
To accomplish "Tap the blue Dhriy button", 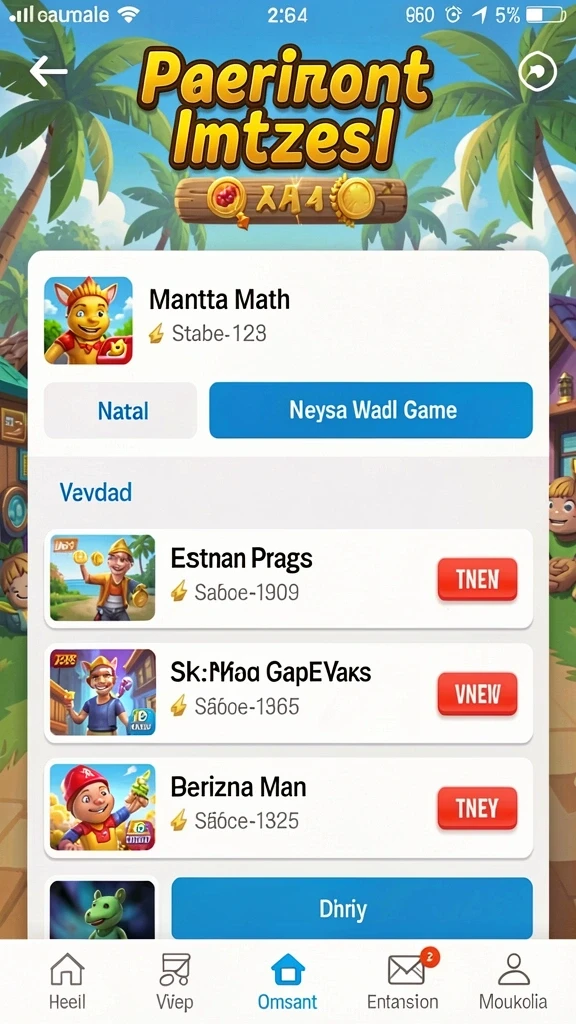I will click(x=352, y=908).
